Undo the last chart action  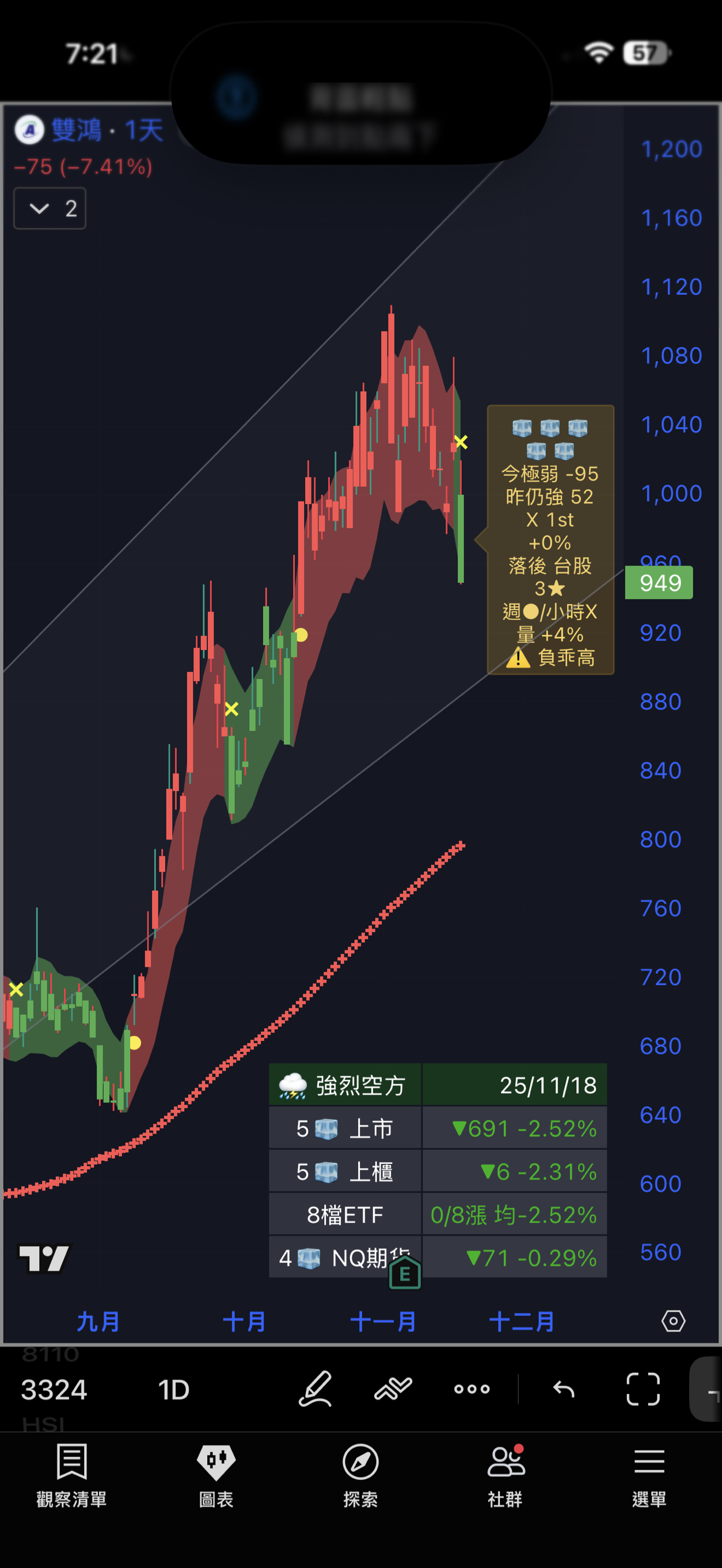pyautogui.click(x=564, y=1388)
